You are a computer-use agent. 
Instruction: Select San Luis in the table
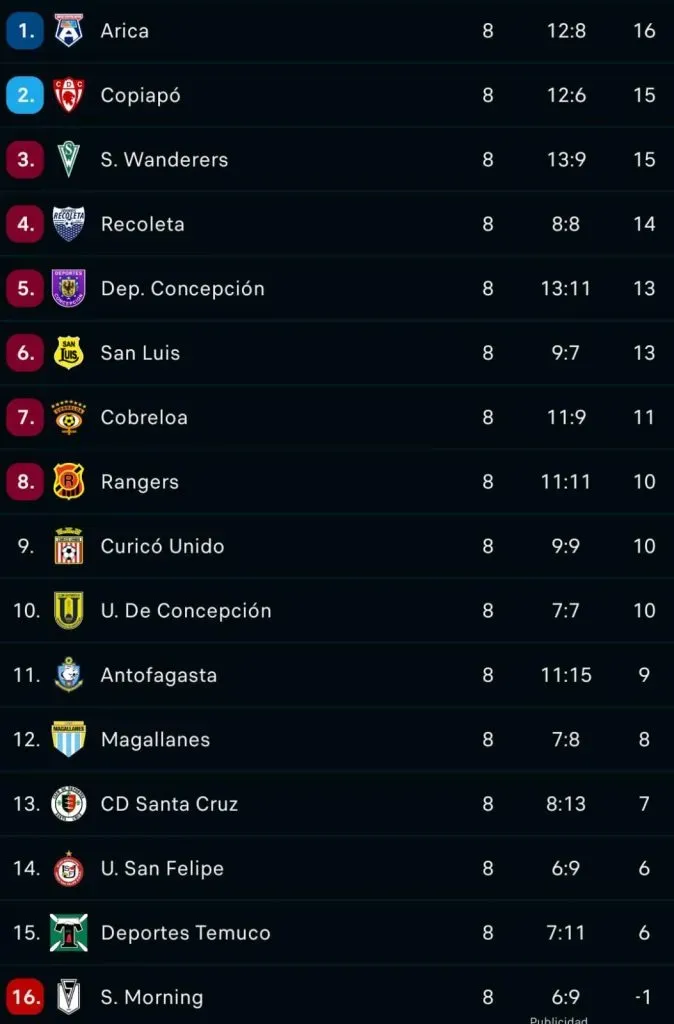coord(140,353)
